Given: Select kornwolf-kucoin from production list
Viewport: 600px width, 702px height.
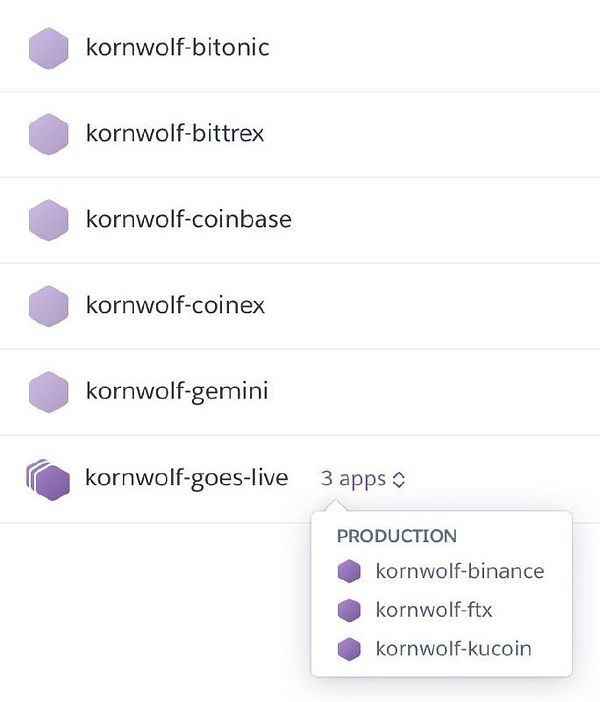Looking at the screenshot, I should tap(453, 648).
